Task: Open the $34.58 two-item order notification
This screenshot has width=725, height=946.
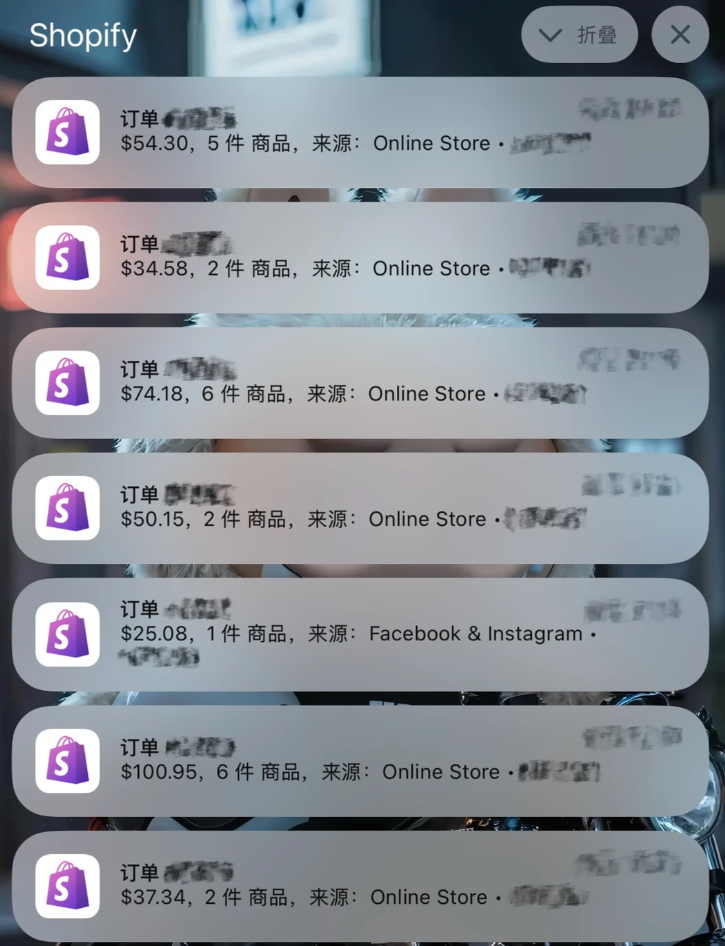Action: point(360,257)
